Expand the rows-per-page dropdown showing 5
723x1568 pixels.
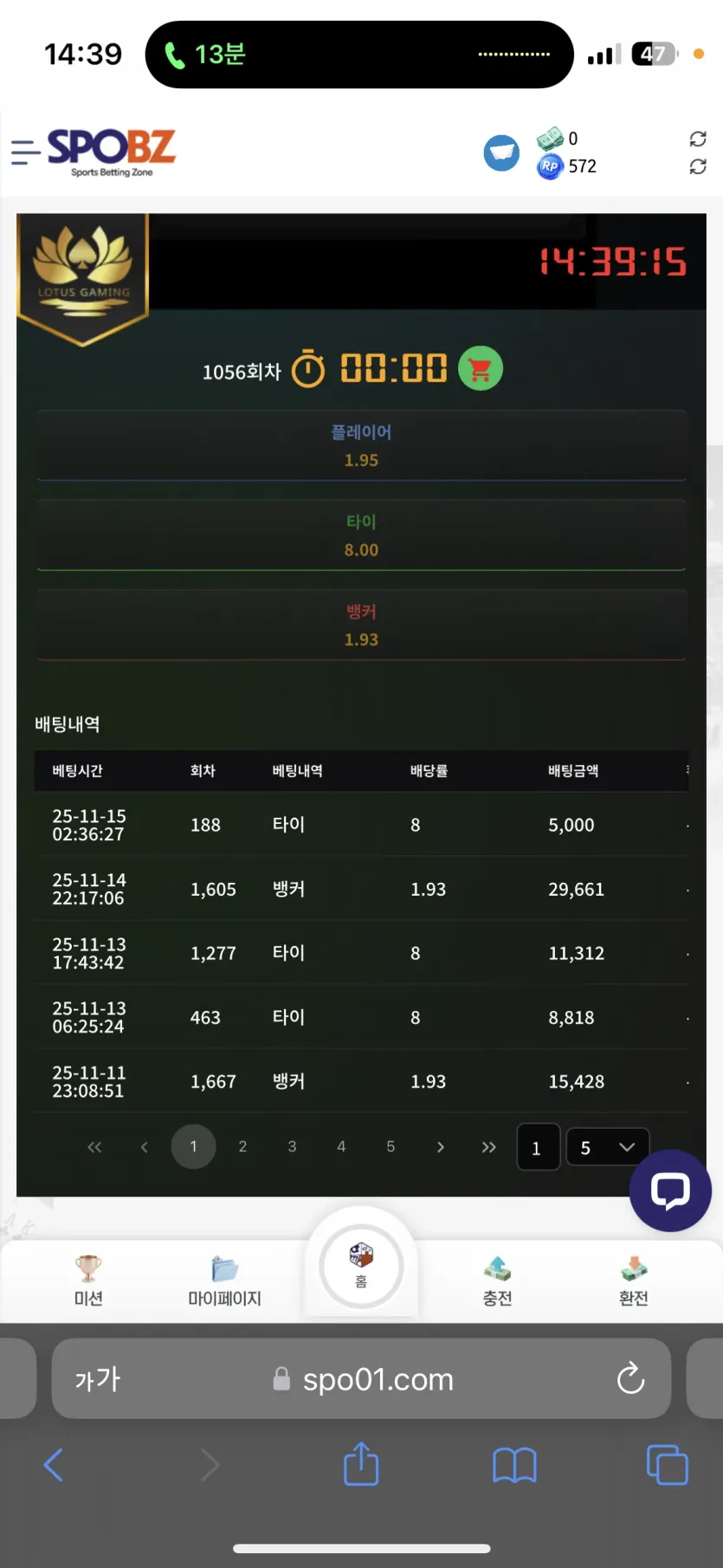click(608, 1147)
